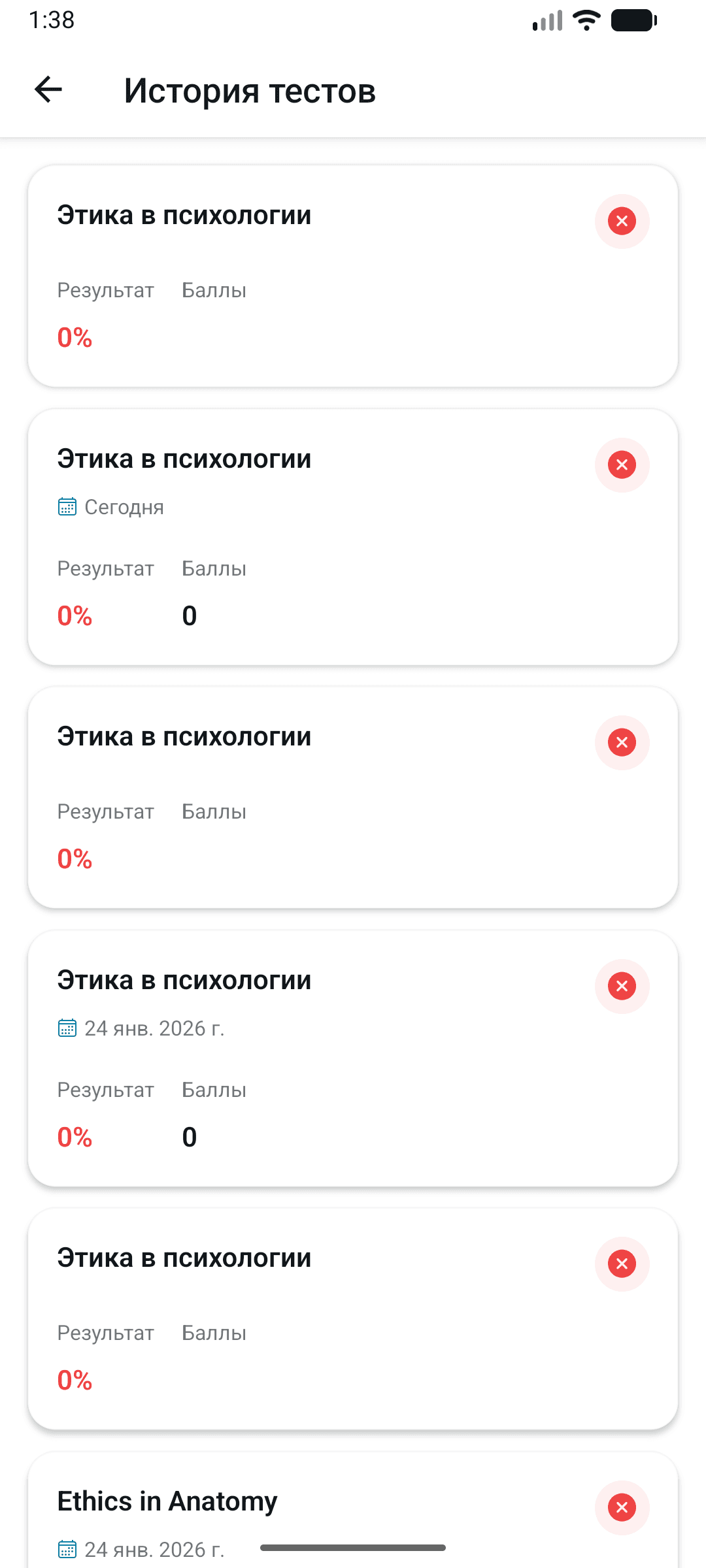Delete the first Этика в психологии test result
This screenshot has height=1568, width=706.
622,221
